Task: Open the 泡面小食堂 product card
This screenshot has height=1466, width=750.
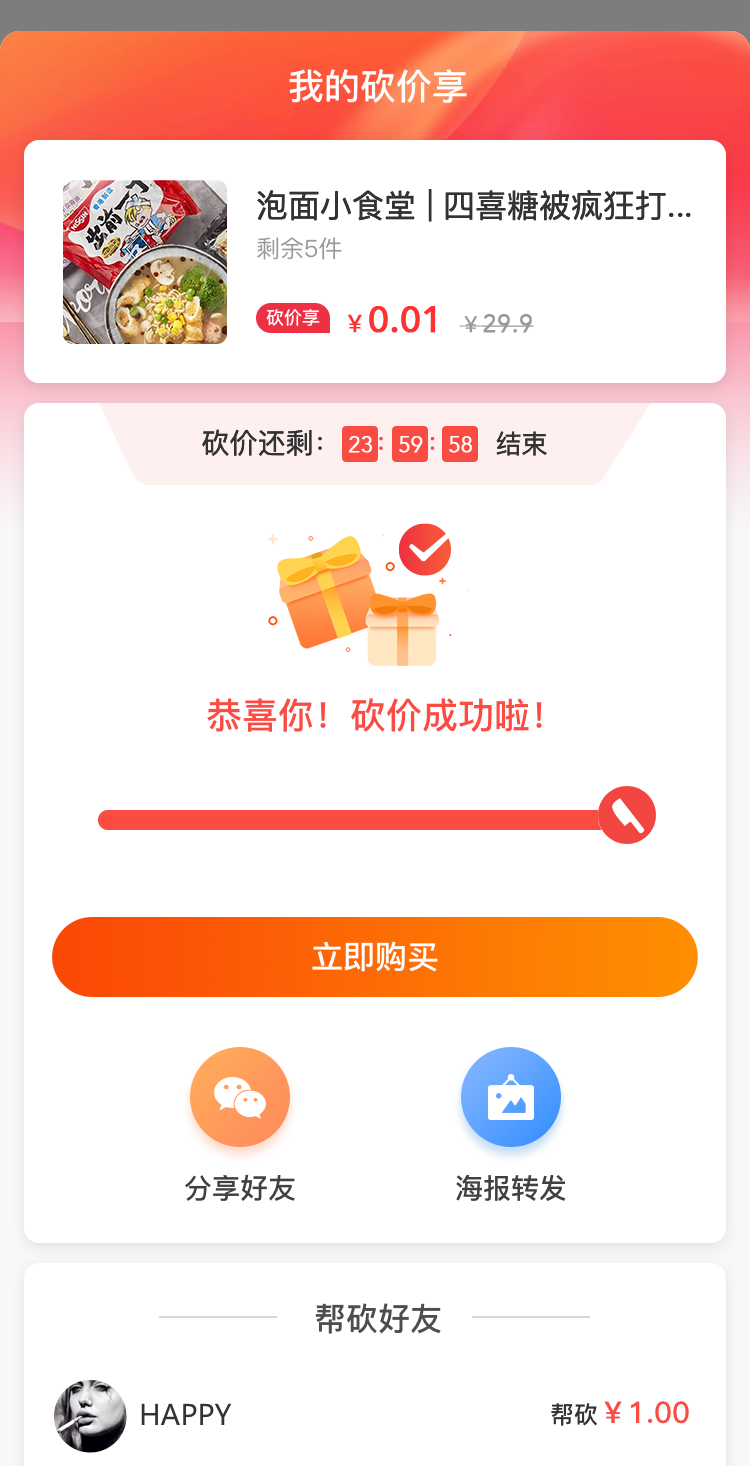Action: (374, 261)
